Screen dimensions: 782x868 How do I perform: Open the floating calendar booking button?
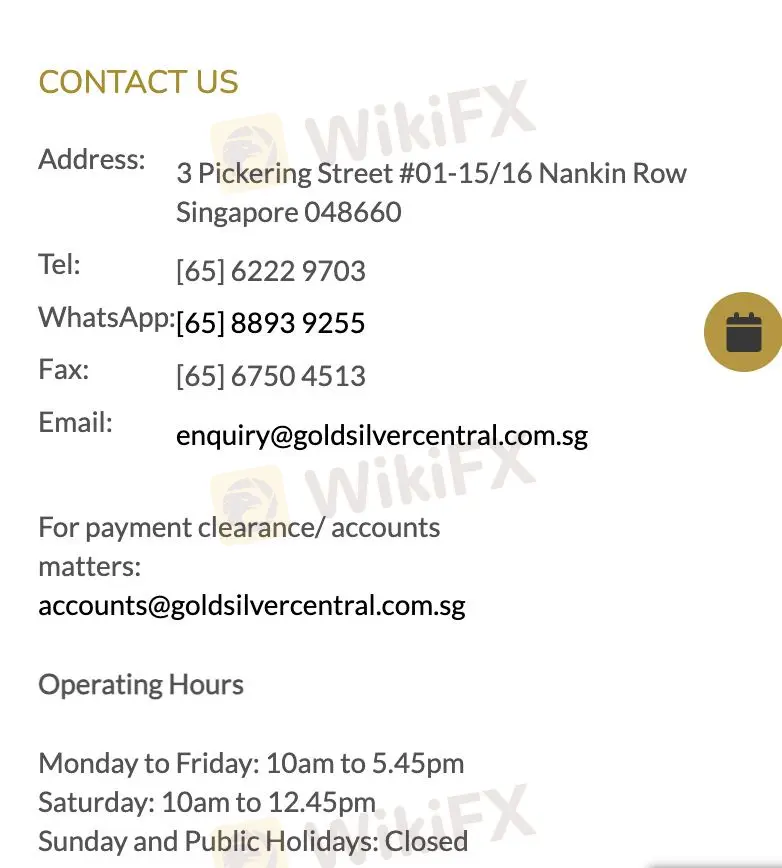pyautogui.click(x=743, y=332)
